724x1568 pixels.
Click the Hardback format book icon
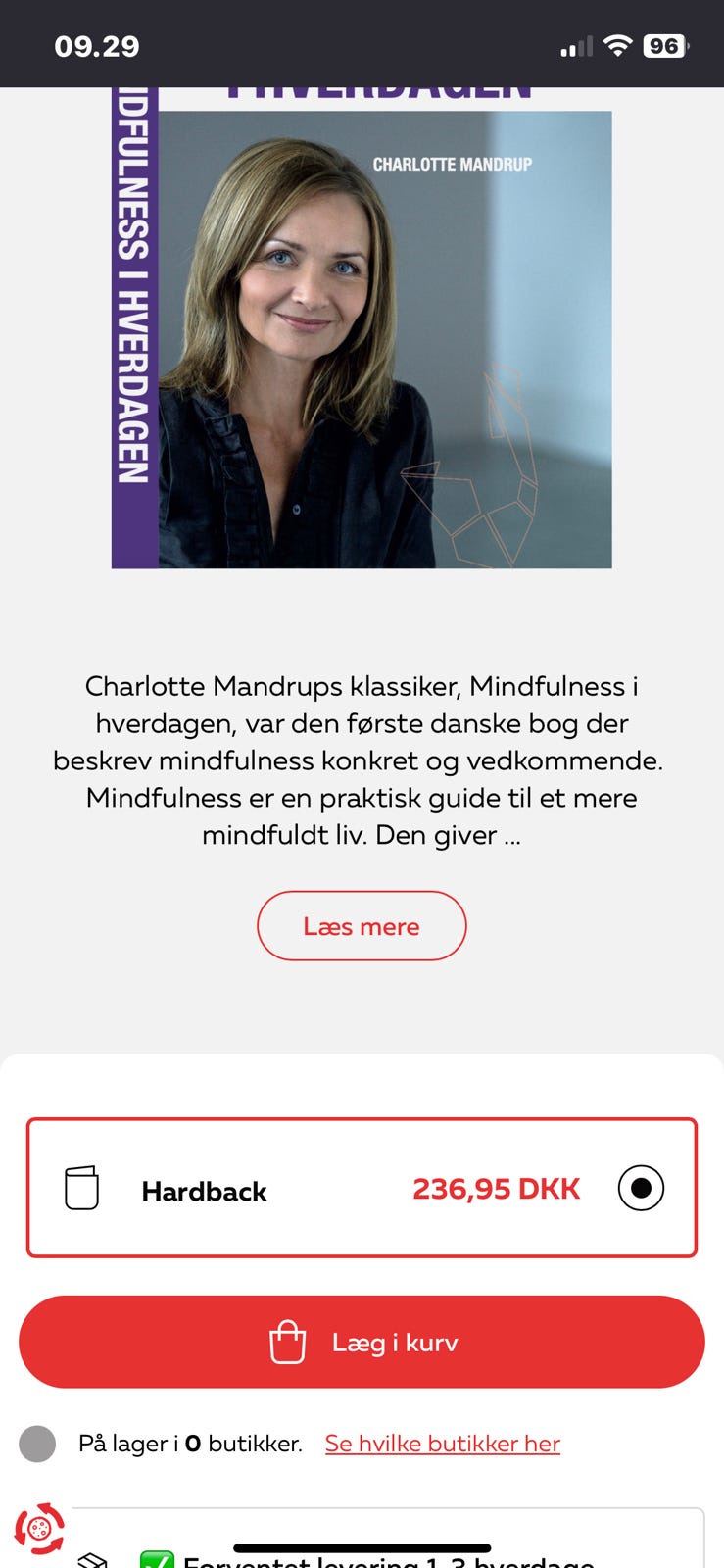point(83,1187)
